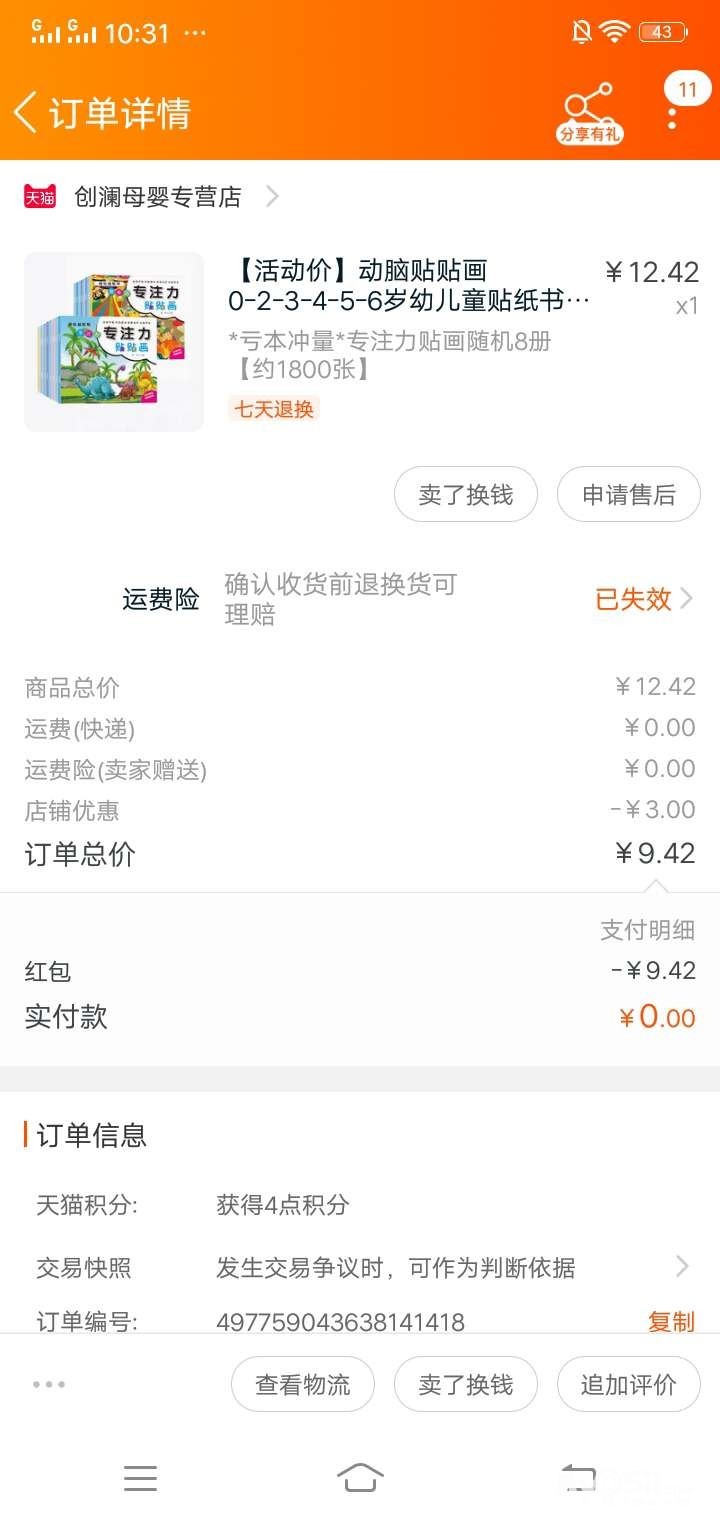720x1520 pixels.
Task: Tap 卖了换钱 beside 追加评价
Action: click(x=466, y=1384)
